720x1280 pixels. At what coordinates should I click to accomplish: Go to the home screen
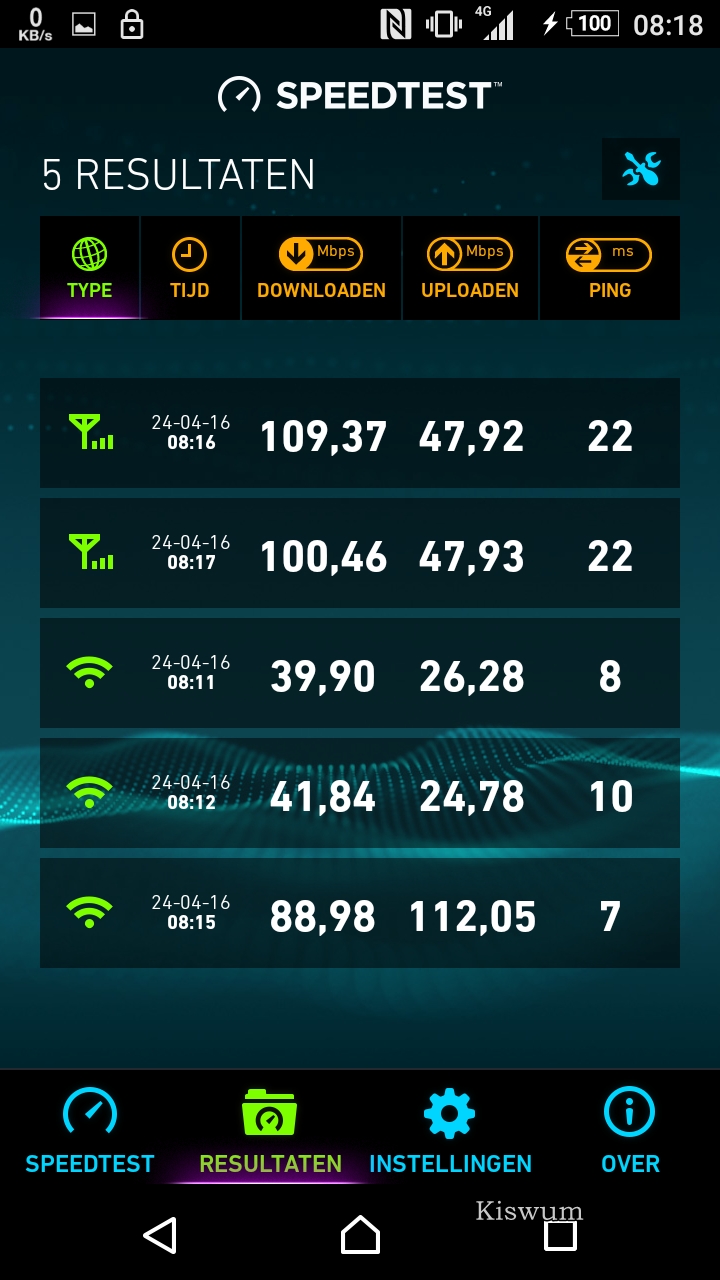click(360, 1235)
